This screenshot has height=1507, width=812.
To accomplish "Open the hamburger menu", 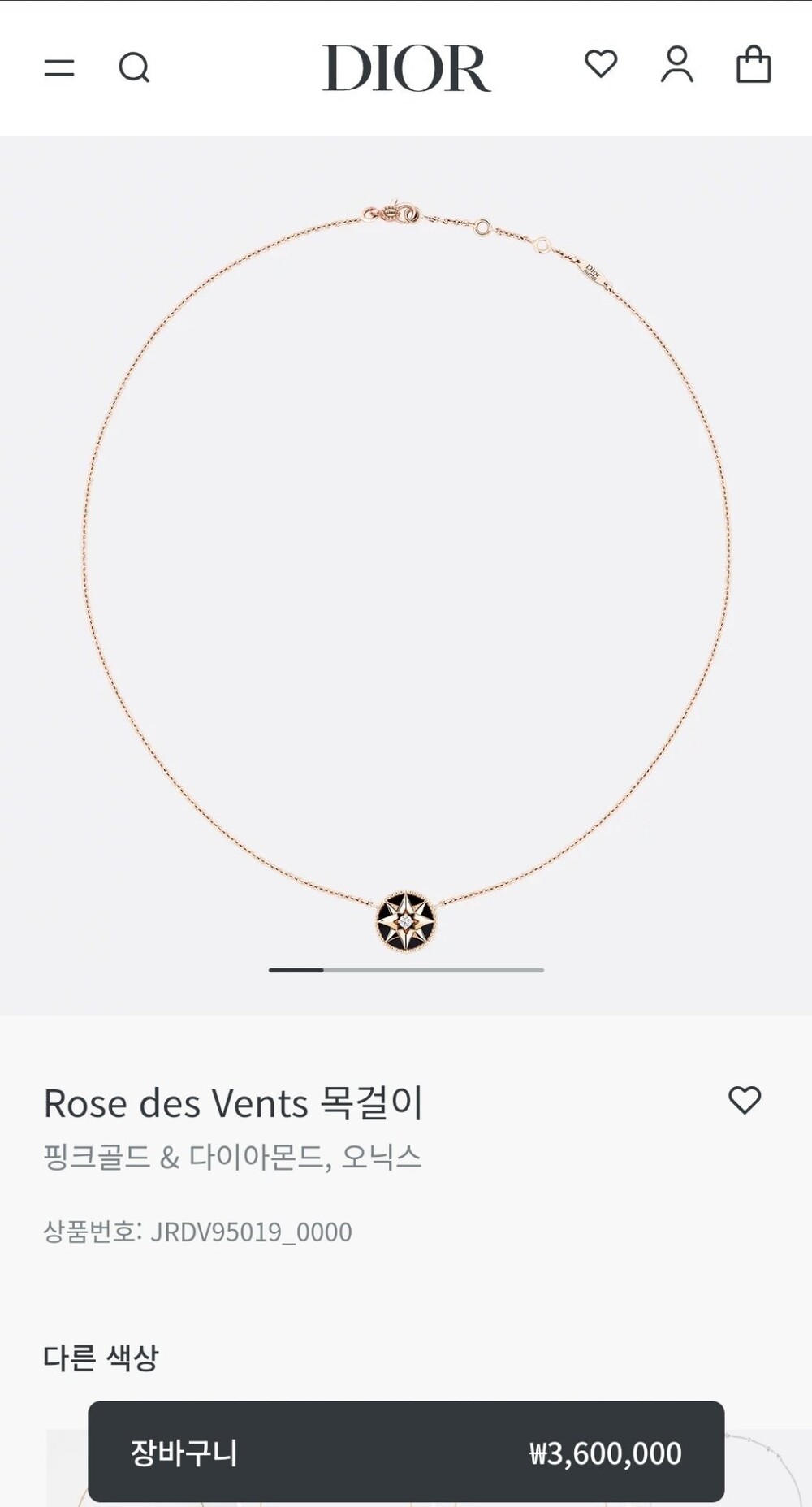I will pyautogui.click(x=59, y=67).
